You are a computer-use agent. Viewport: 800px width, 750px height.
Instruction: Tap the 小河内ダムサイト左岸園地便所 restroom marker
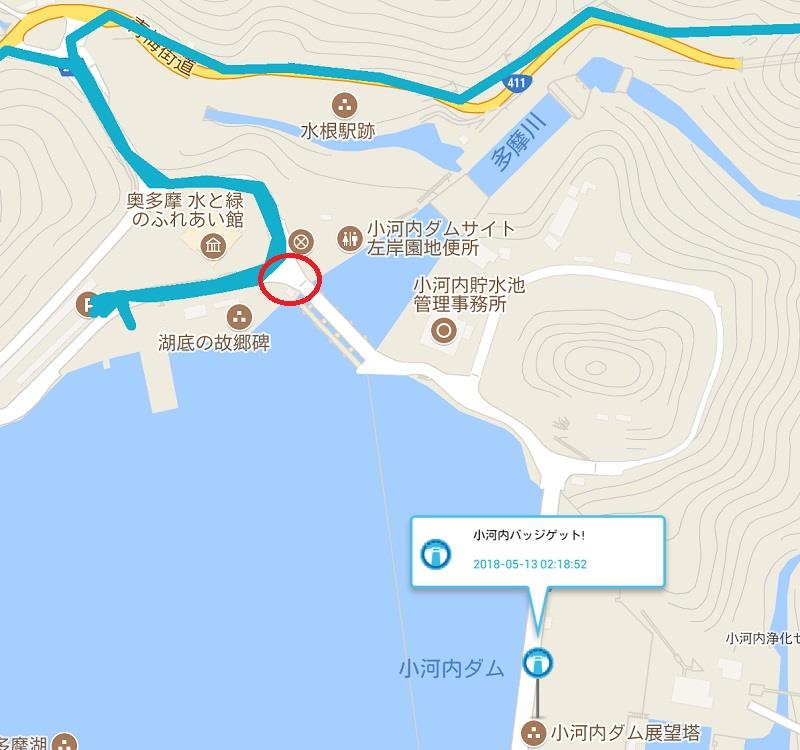(x=350, y=238)
